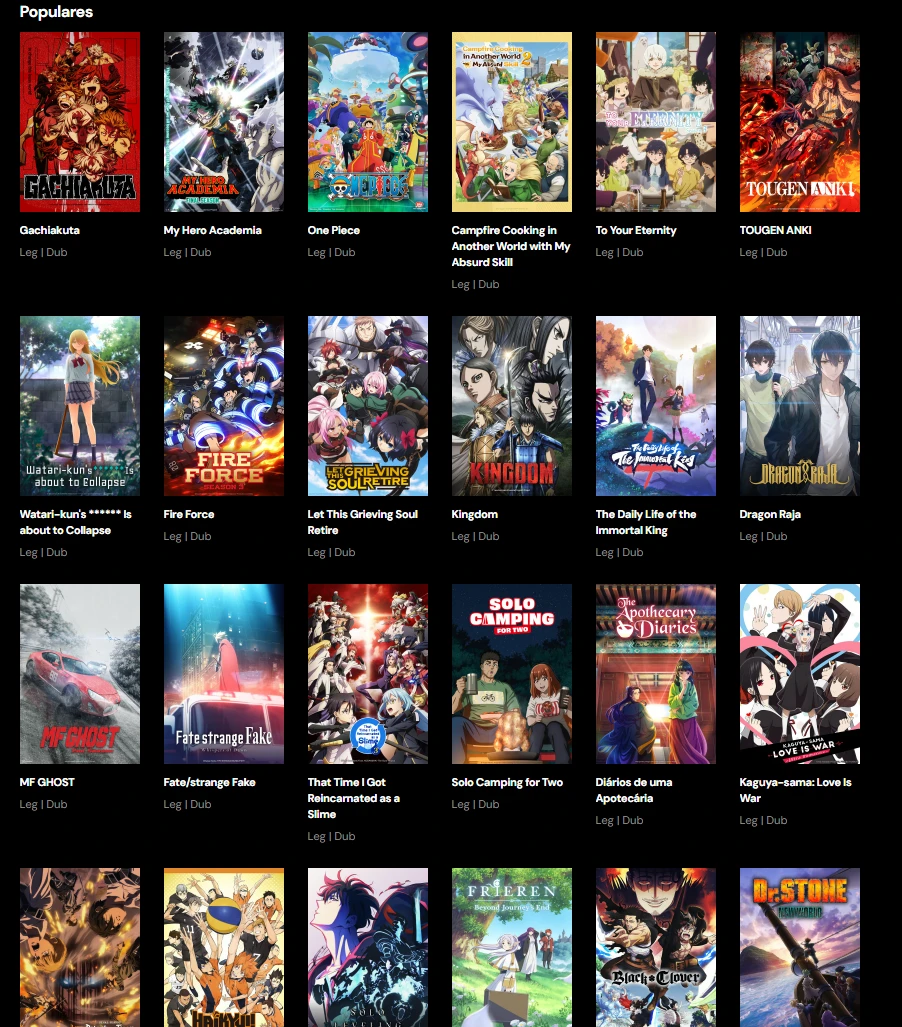Open the To Your Eternity card
Viewport: 902px width, 1027px height.
click(x=656, y=122)
